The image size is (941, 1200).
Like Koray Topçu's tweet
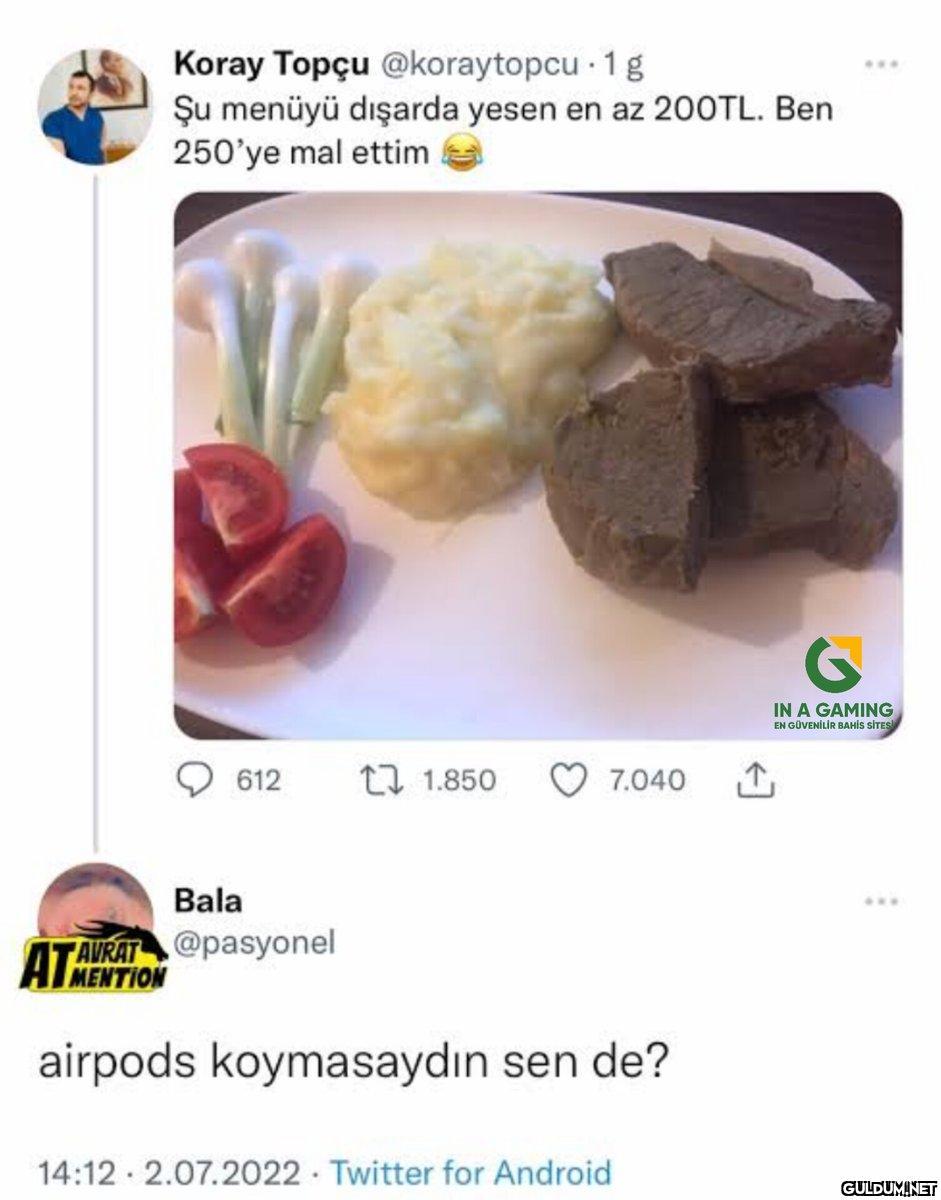(x=570, y=780)
